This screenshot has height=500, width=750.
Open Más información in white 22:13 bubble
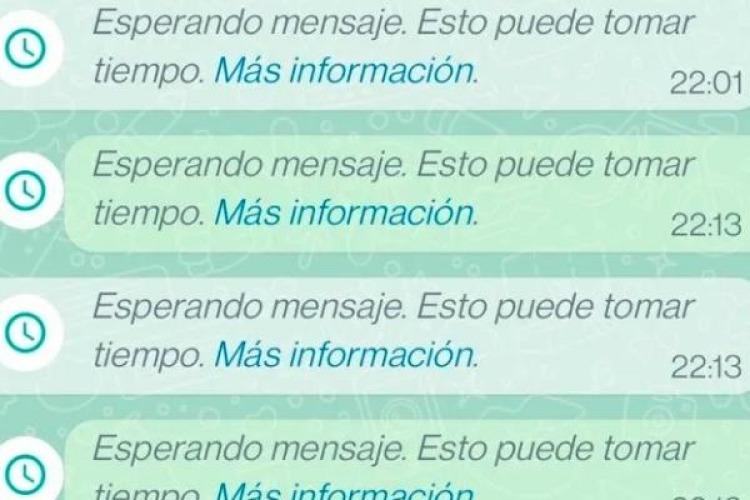click(x=345, y=354)
